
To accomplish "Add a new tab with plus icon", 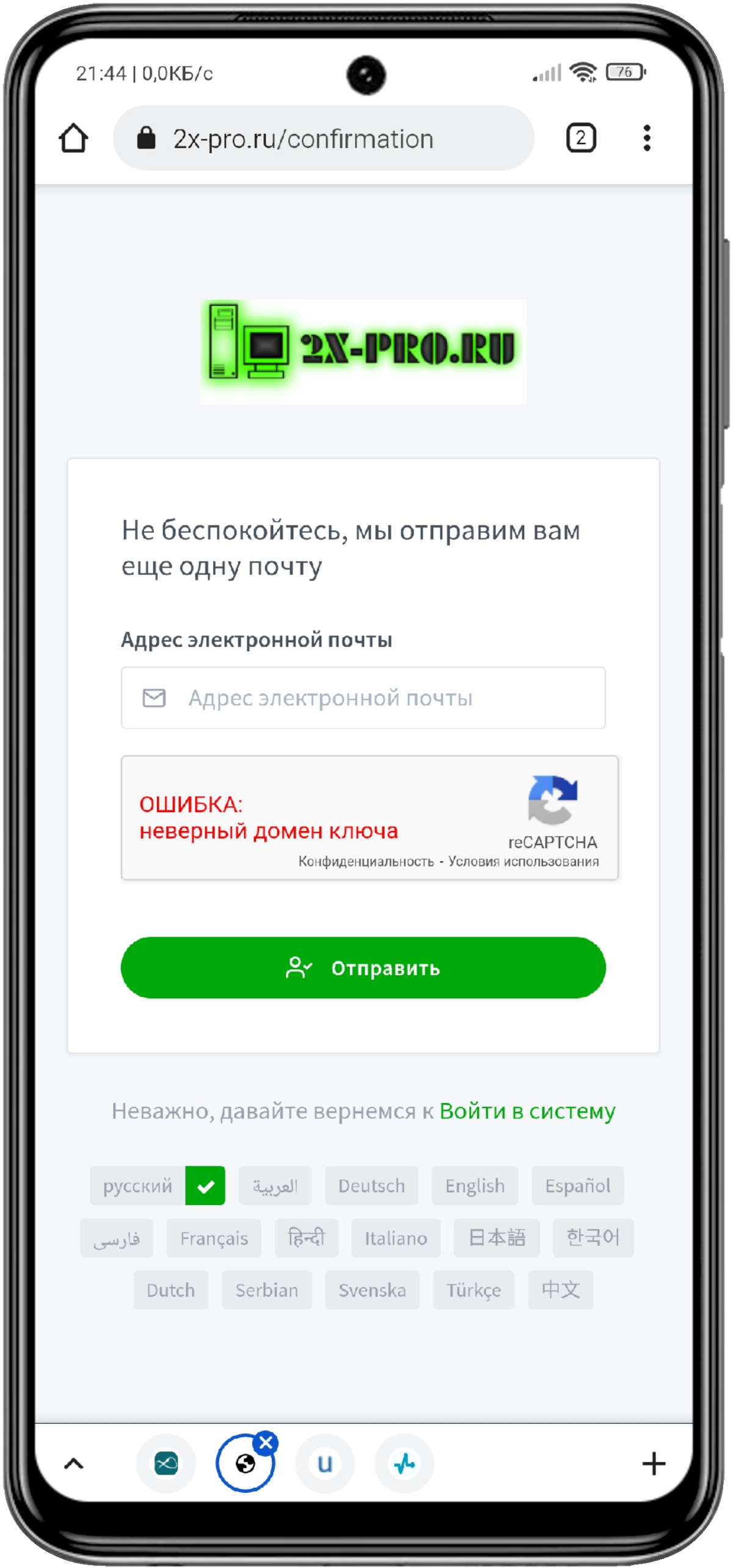I will click(x=654, y=1464).
